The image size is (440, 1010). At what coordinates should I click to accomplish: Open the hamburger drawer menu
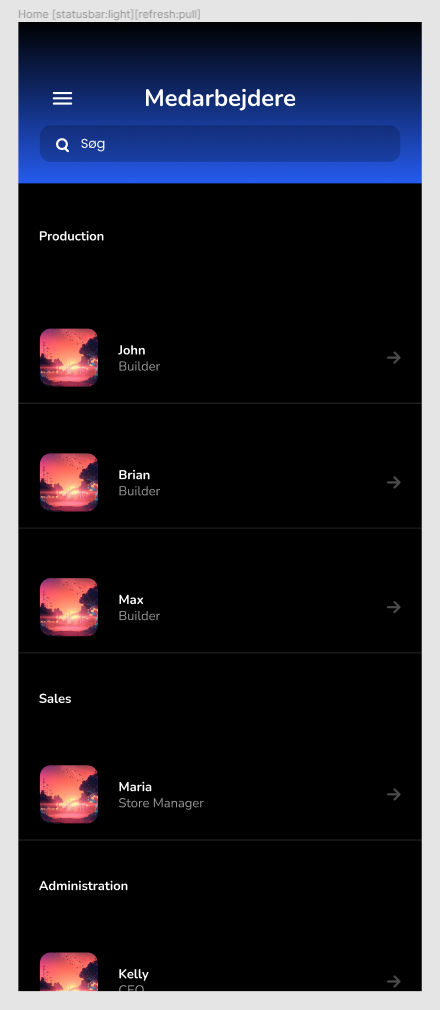(x=62, y=99)
